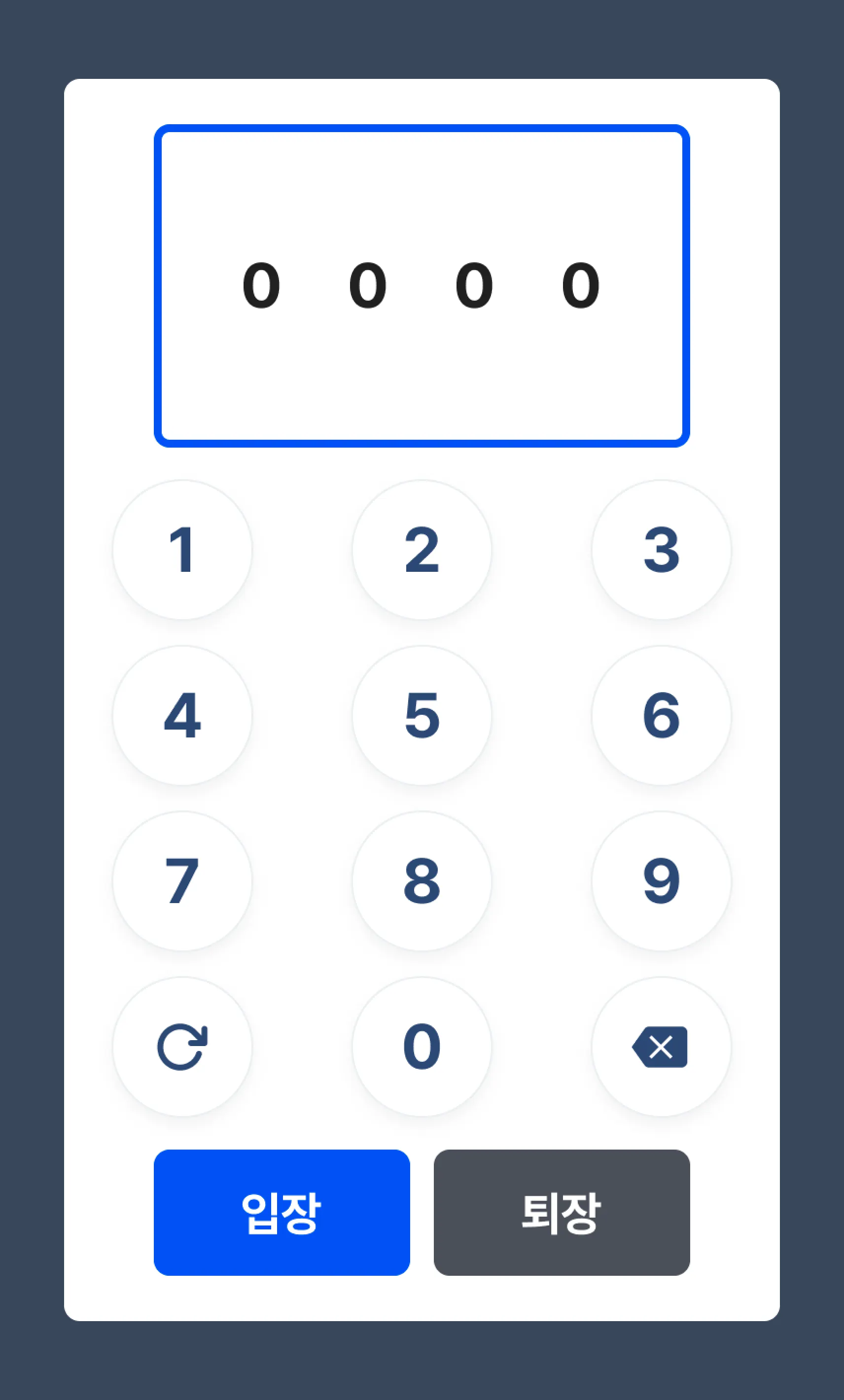Tap the reset (refresh) icon key
Screen dimensions: 844x1400
(x=182, y=1047)
